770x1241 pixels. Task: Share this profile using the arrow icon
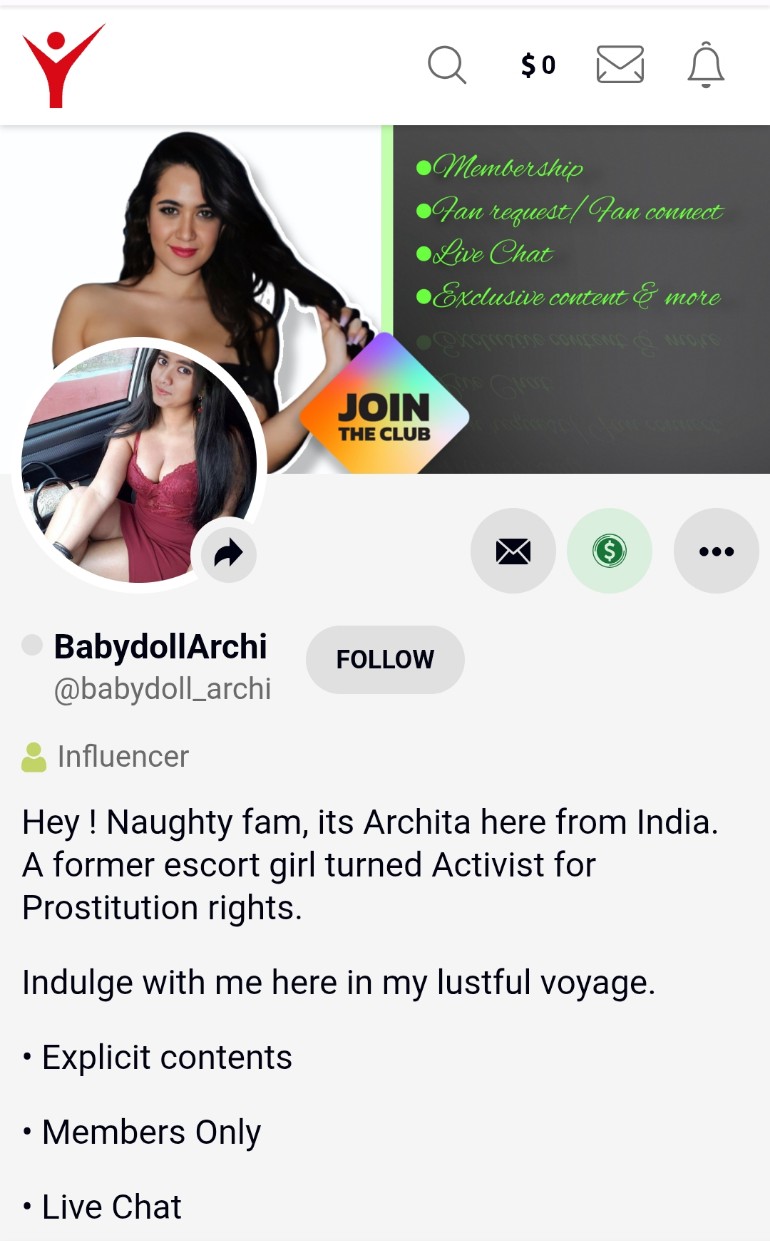pos(229,553)
